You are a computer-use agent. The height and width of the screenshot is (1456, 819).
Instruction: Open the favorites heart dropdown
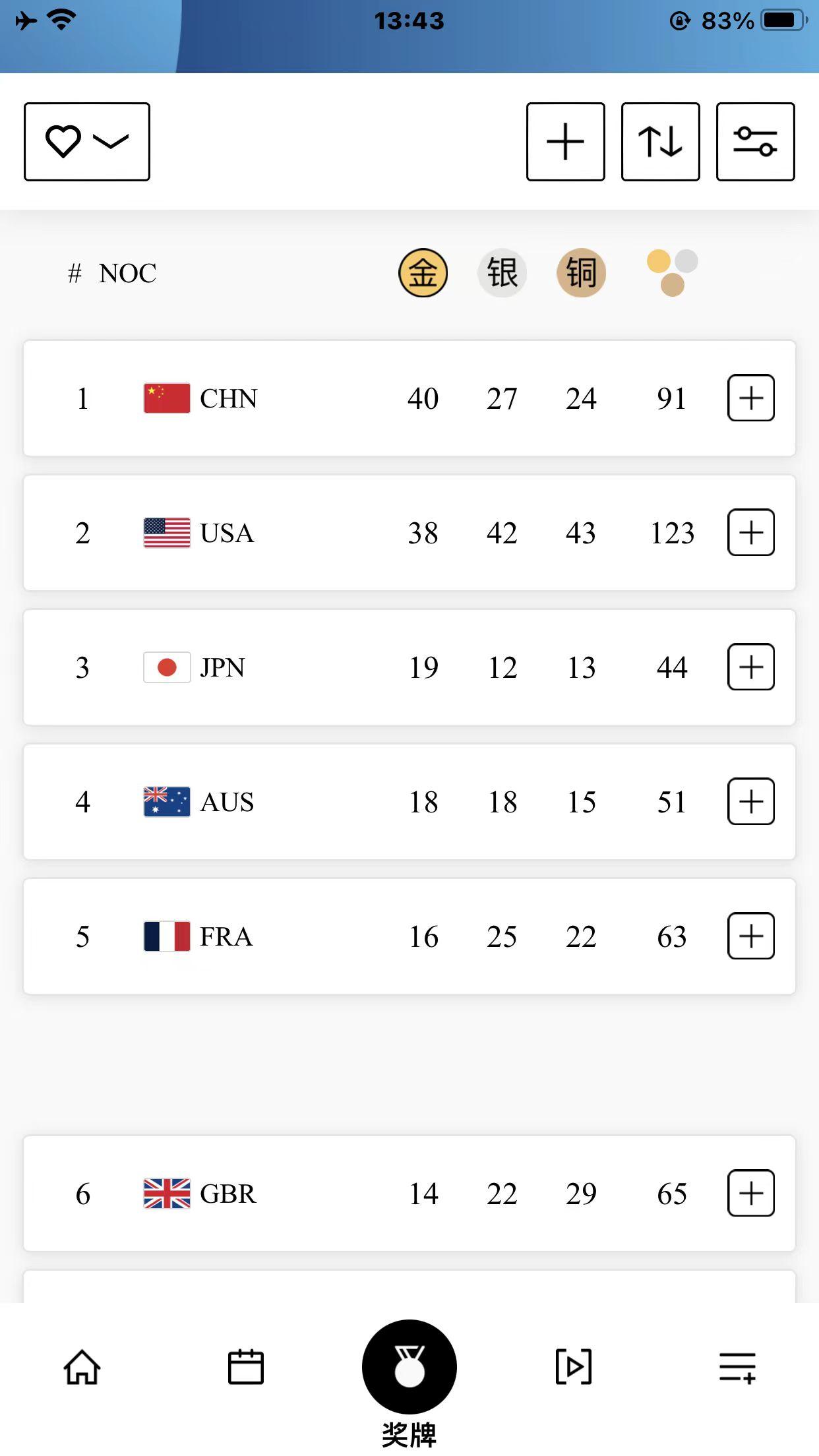click(87, 142)
